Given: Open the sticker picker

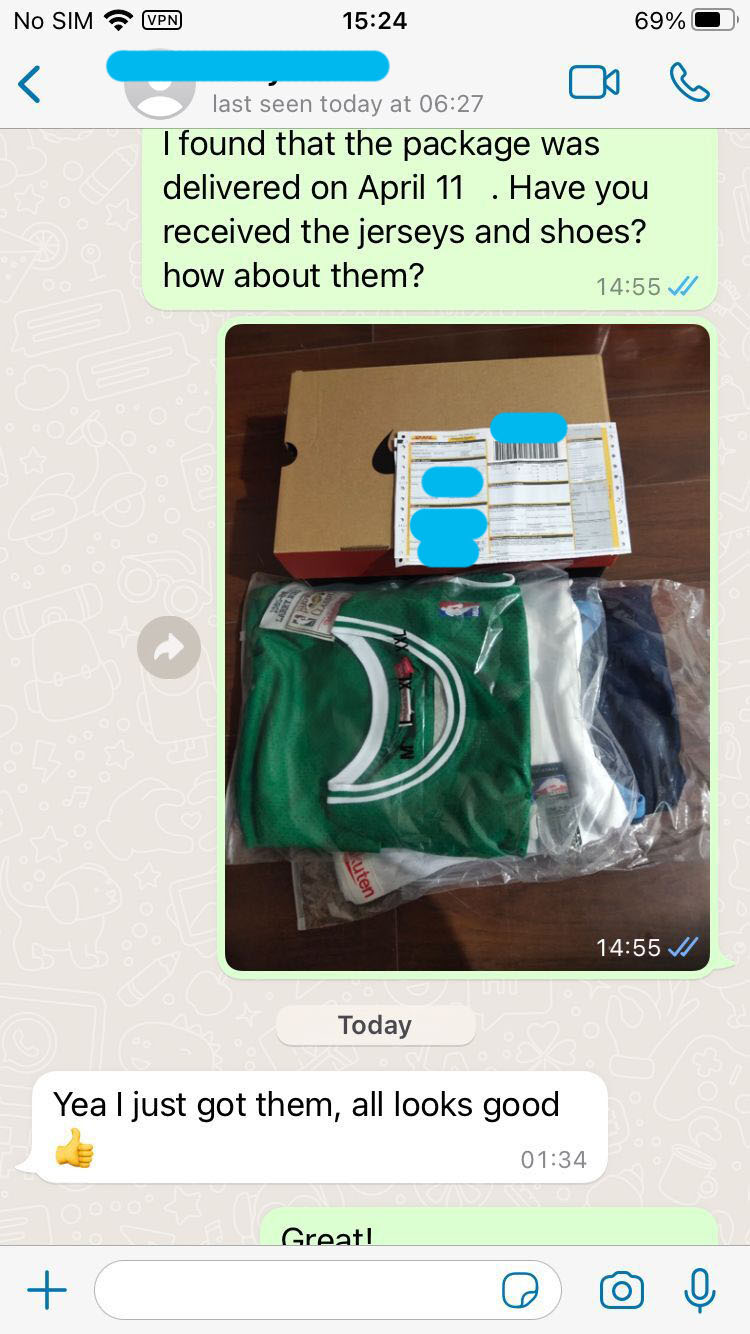Looking at the screenshot, I should point(520,1290).
